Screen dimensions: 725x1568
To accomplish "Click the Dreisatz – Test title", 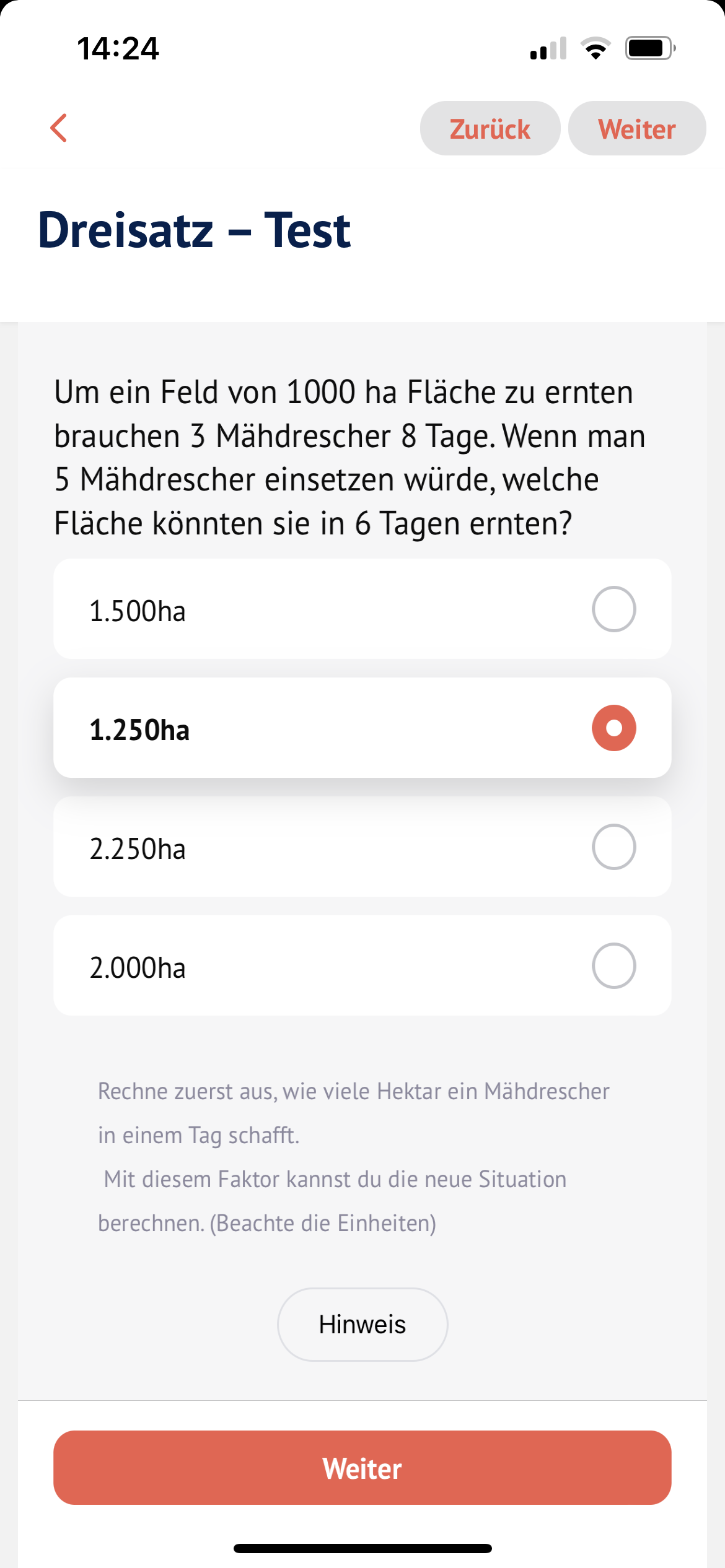I will (x=194, y=232).
